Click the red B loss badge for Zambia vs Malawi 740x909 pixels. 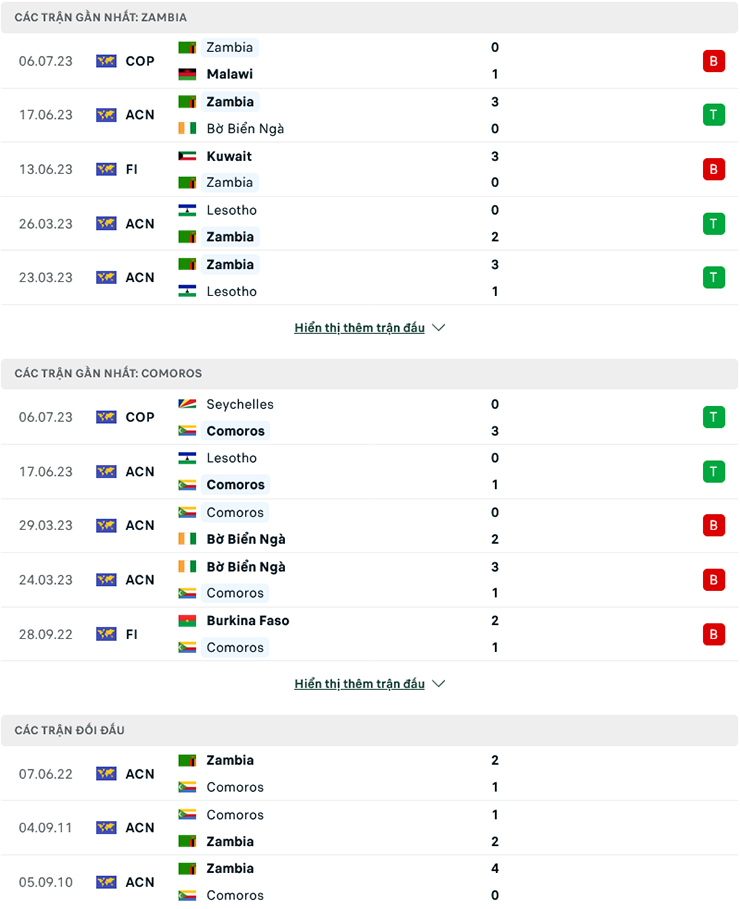(714, 60)
